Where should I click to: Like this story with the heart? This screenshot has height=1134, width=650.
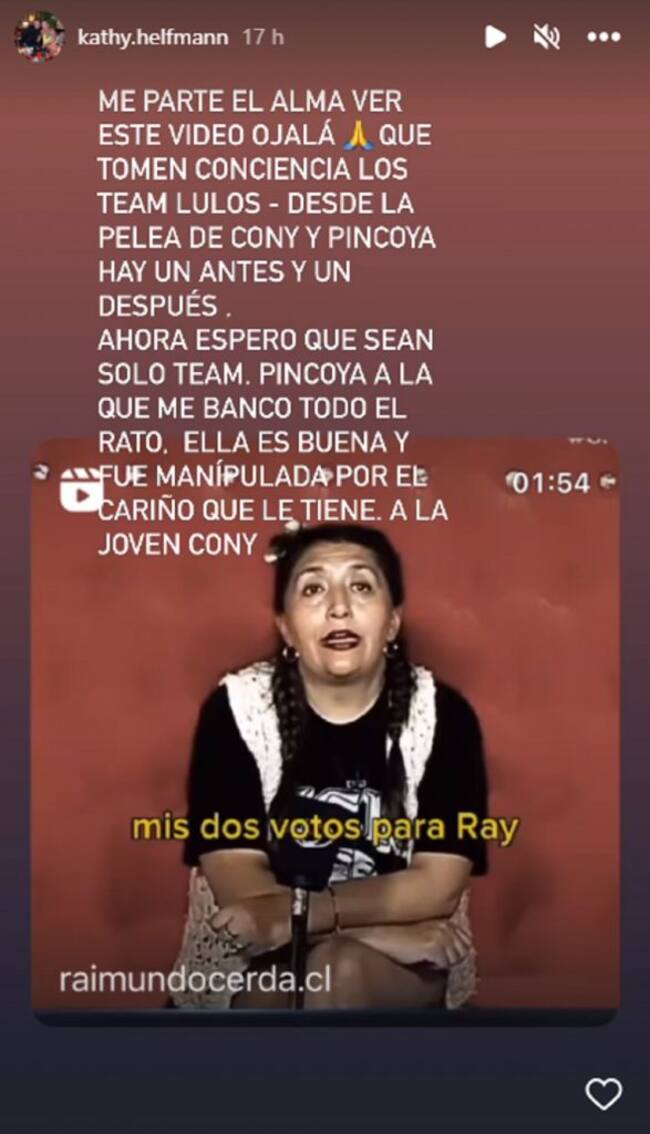click(603, 1093)
